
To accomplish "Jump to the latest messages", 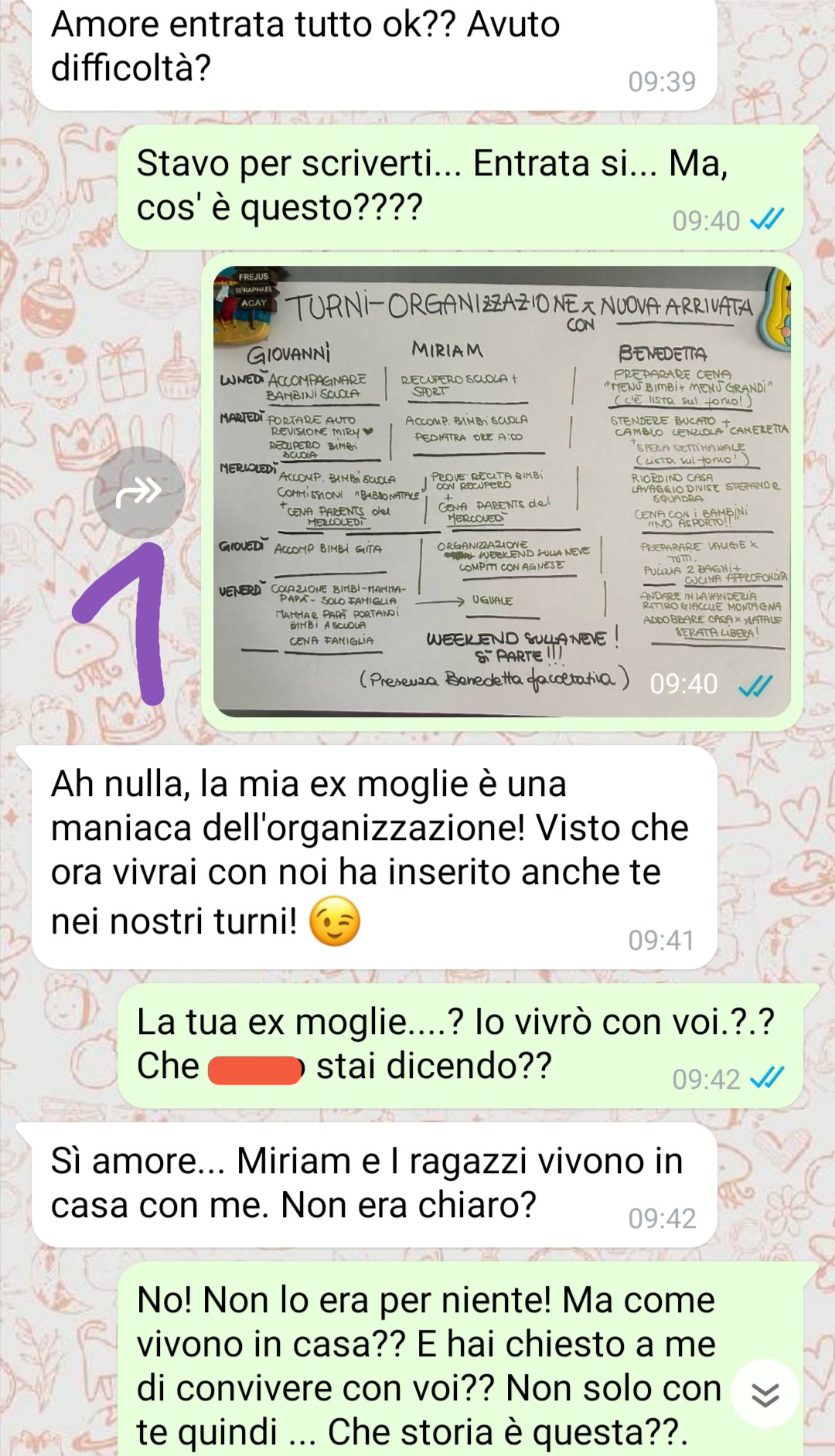I will (x=765, y=1394).
